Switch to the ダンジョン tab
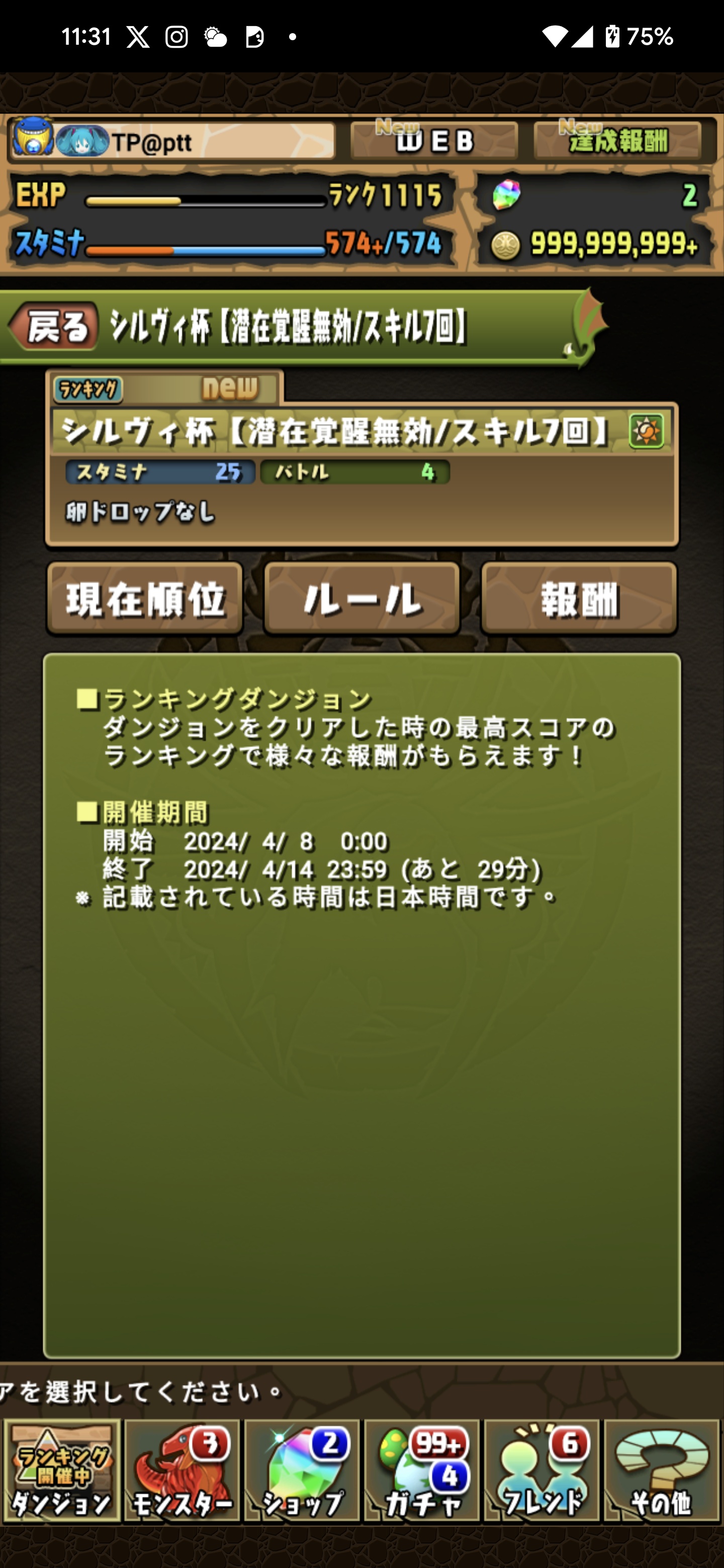724x1568 pixels. (61, 1470)
